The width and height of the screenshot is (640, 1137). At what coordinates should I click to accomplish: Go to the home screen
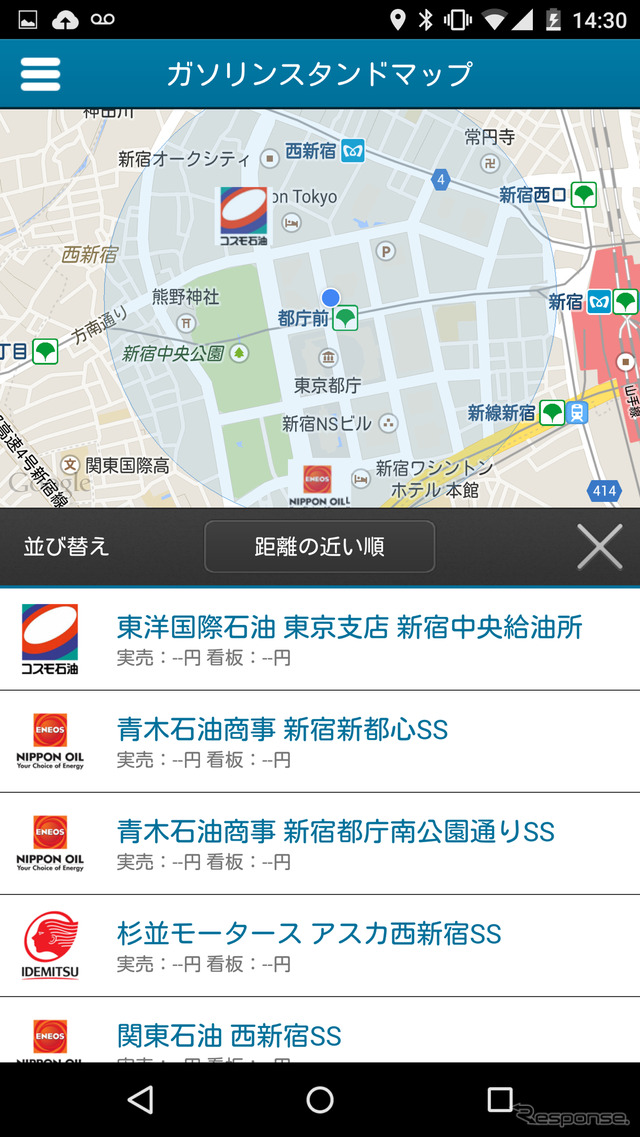[320, 1099]
